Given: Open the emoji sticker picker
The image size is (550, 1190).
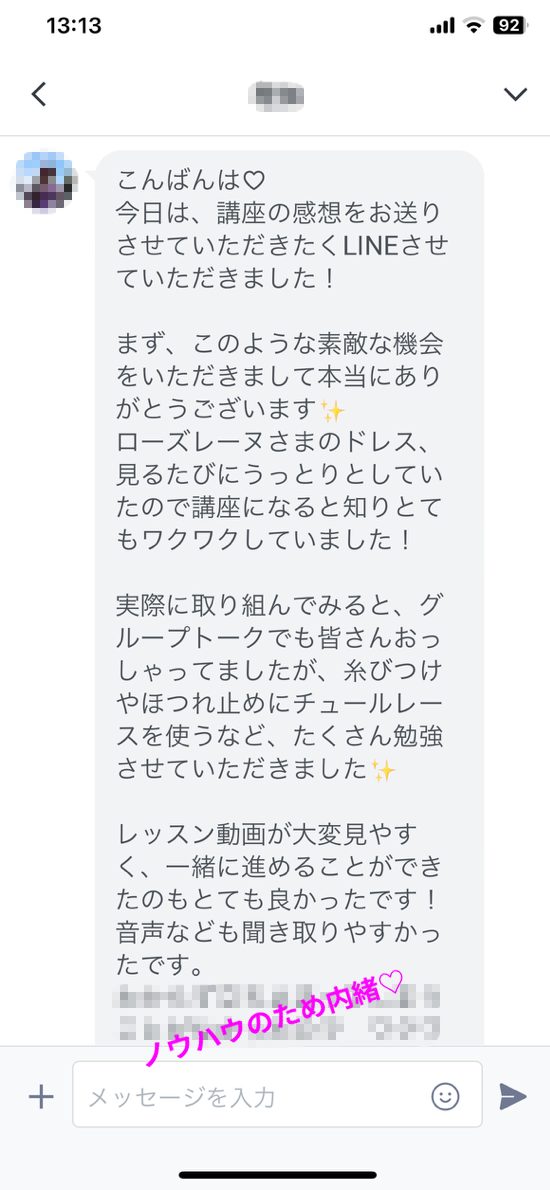Looking at the screenshot, I should 445,1095.
